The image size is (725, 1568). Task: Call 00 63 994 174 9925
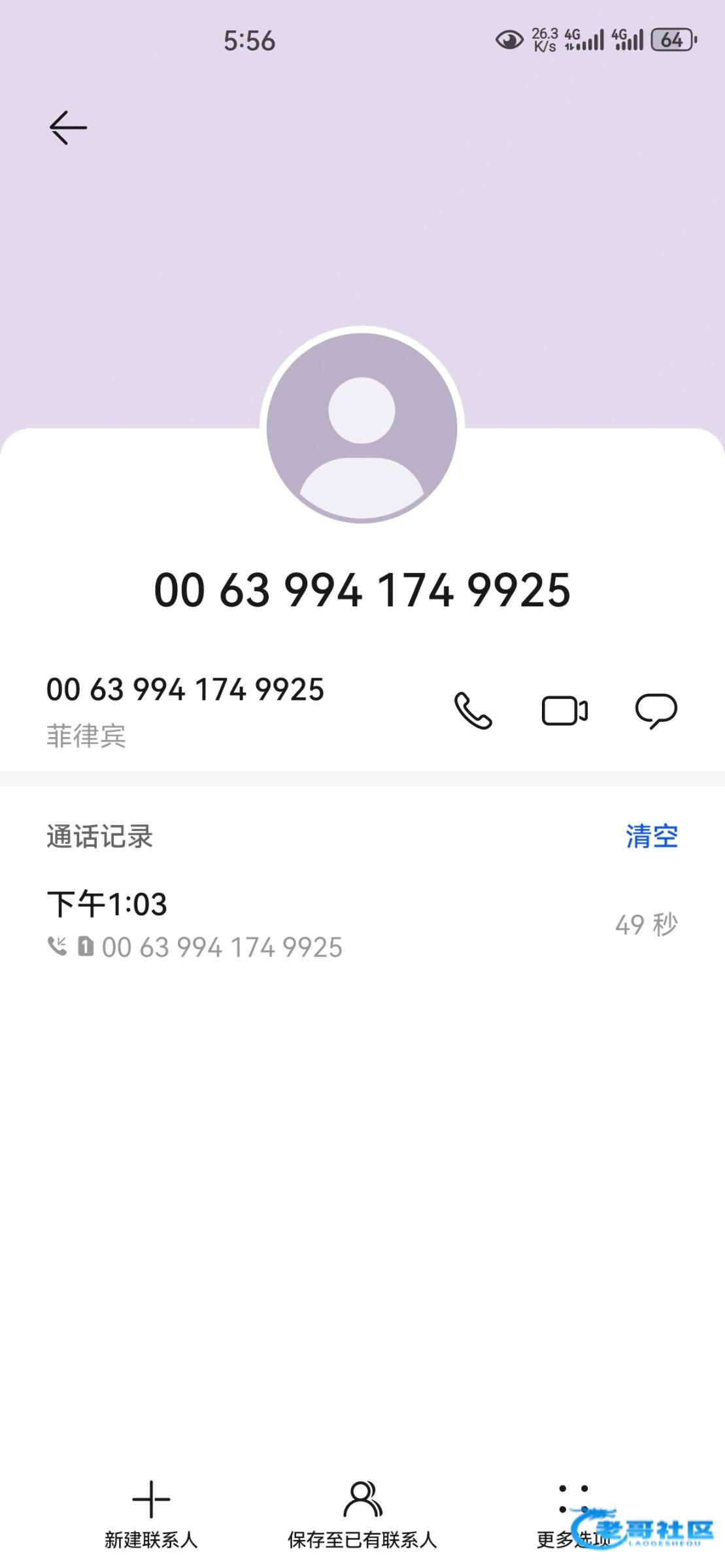473,710
